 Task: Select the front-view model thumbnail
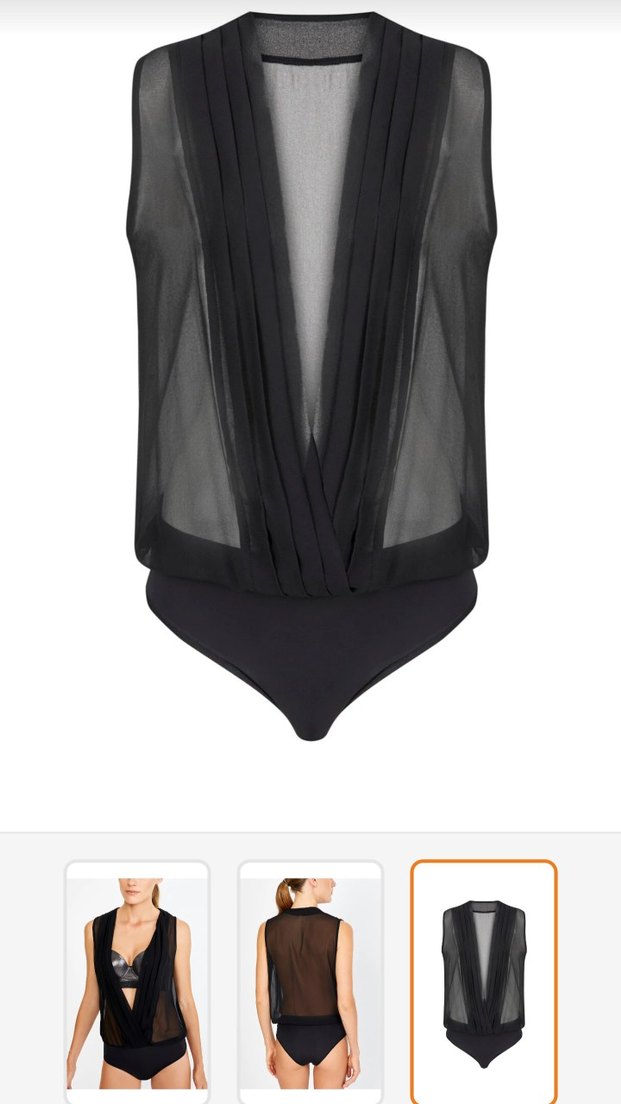point(137,982)
